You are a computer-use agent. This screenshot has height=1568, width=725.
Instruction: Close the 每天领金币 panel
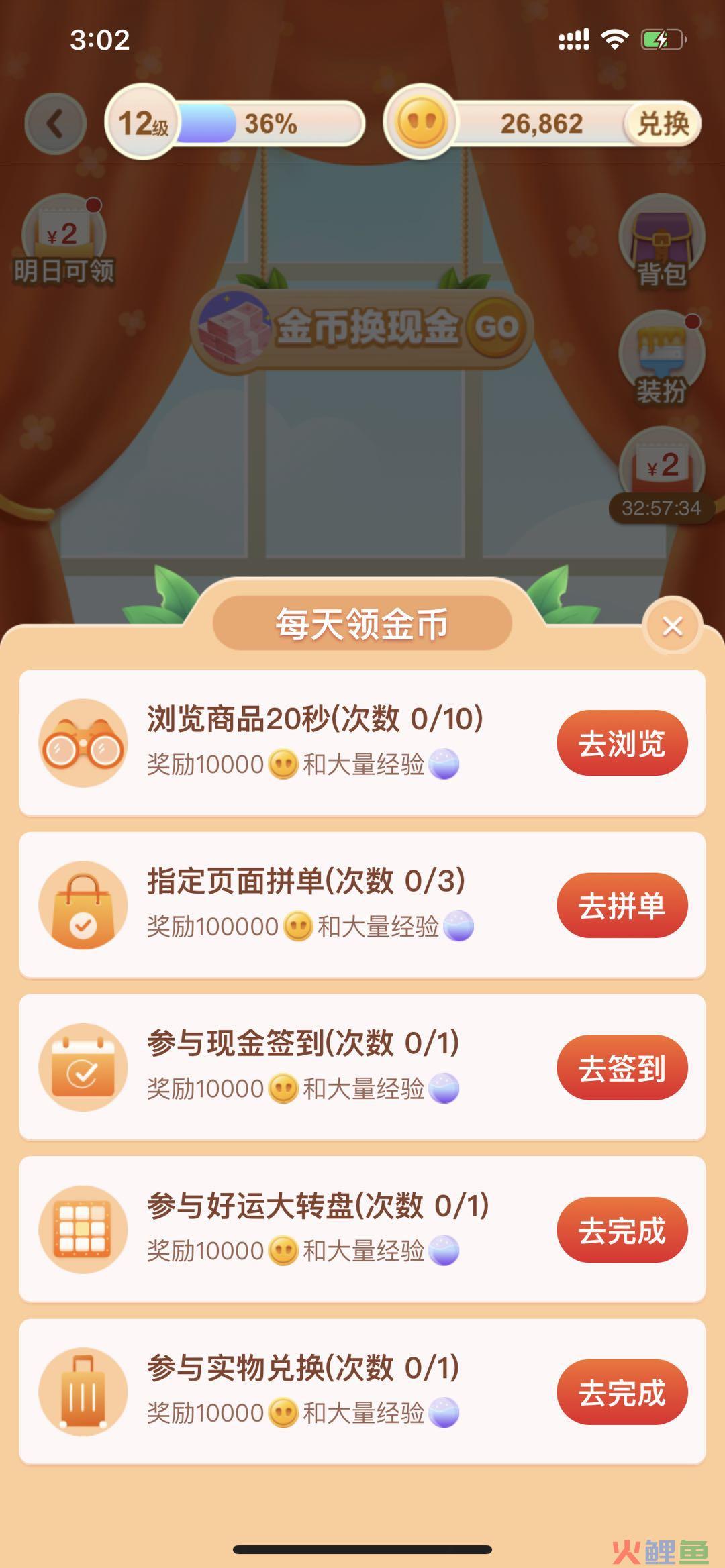pyautogui.click(x=672, y=626)
